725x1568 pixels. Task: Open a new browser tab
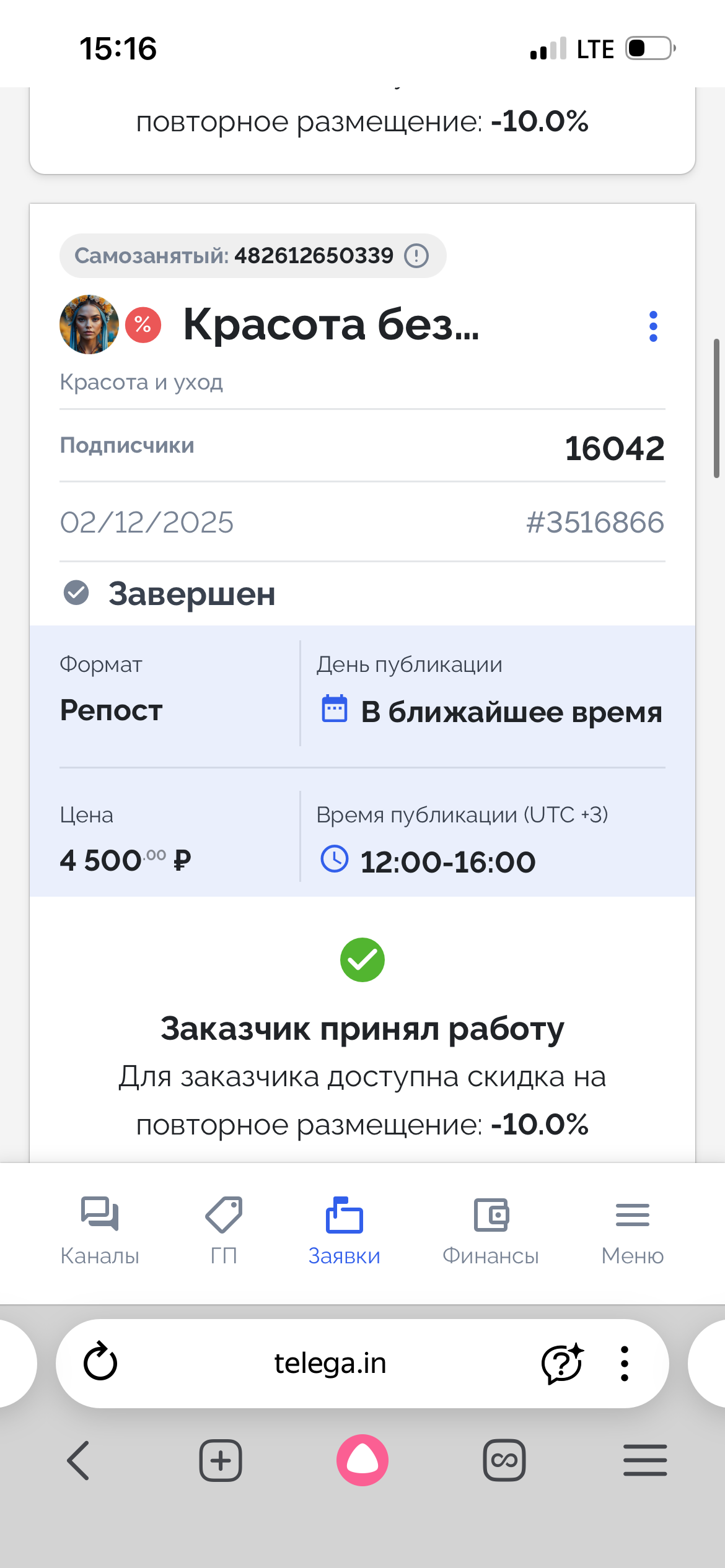221,1460
